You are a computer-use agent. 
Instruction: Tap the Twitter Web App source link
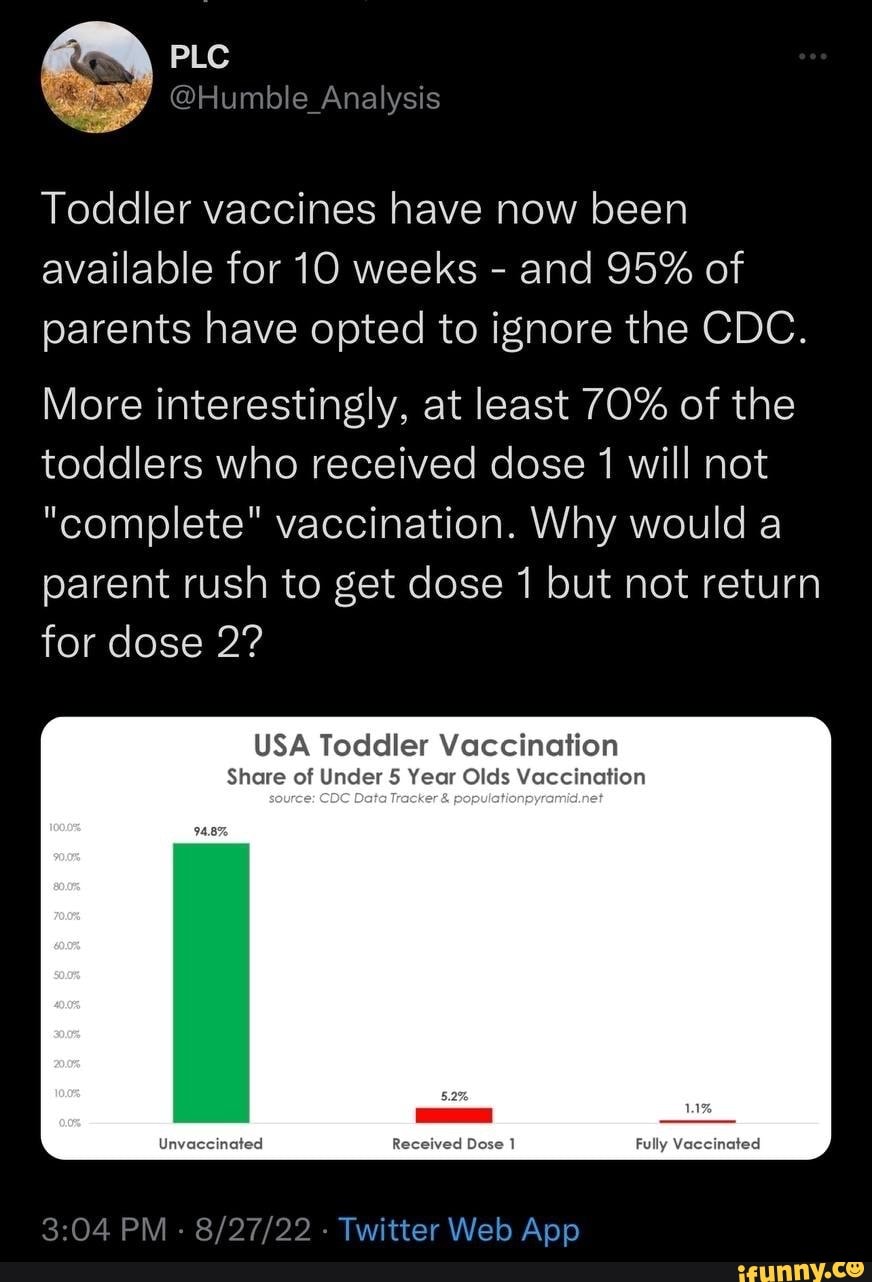click(x=459, y=1229)
